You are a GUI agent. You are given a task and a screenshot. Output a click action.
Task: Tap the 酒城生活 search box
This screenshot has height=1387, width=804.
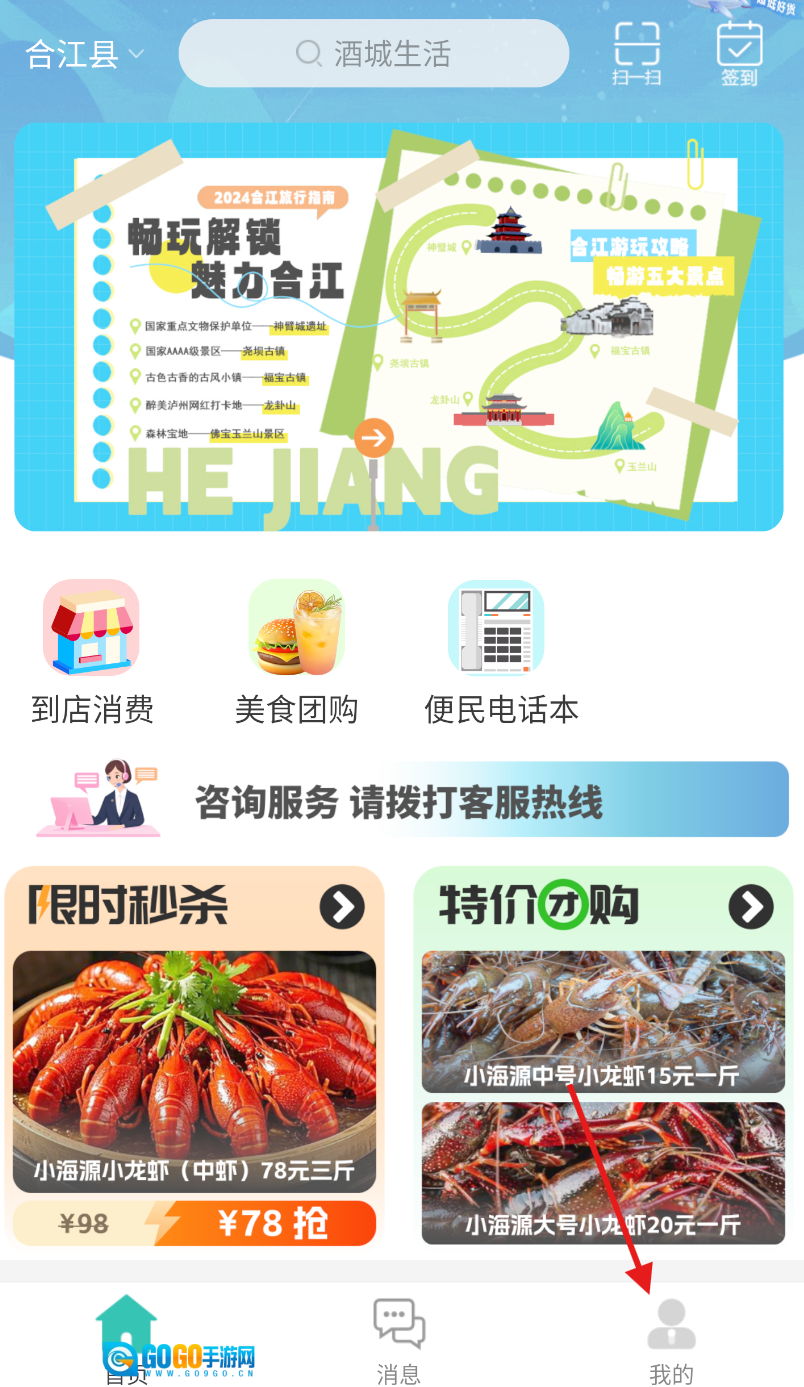(373, 54)
